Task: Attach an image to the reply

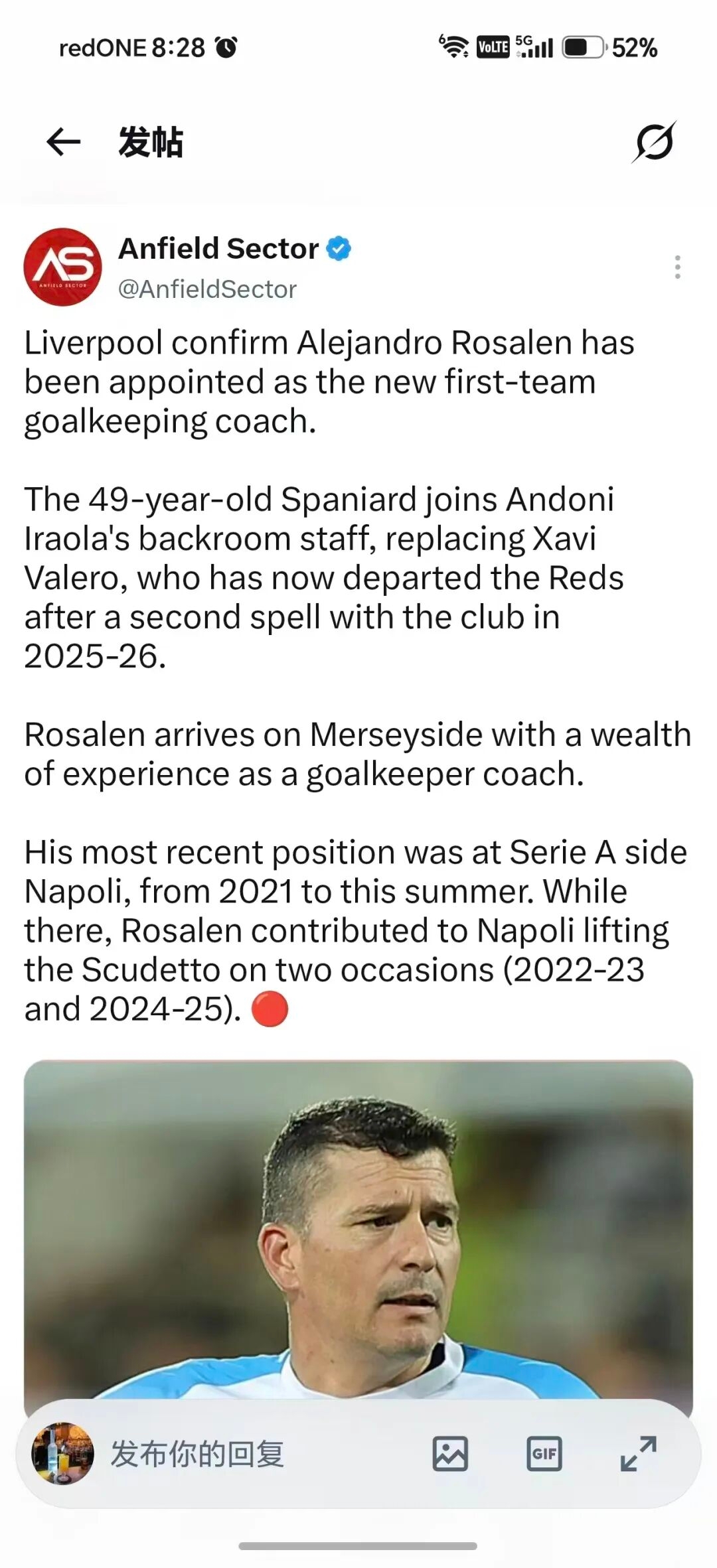Action: point(450,1454)
